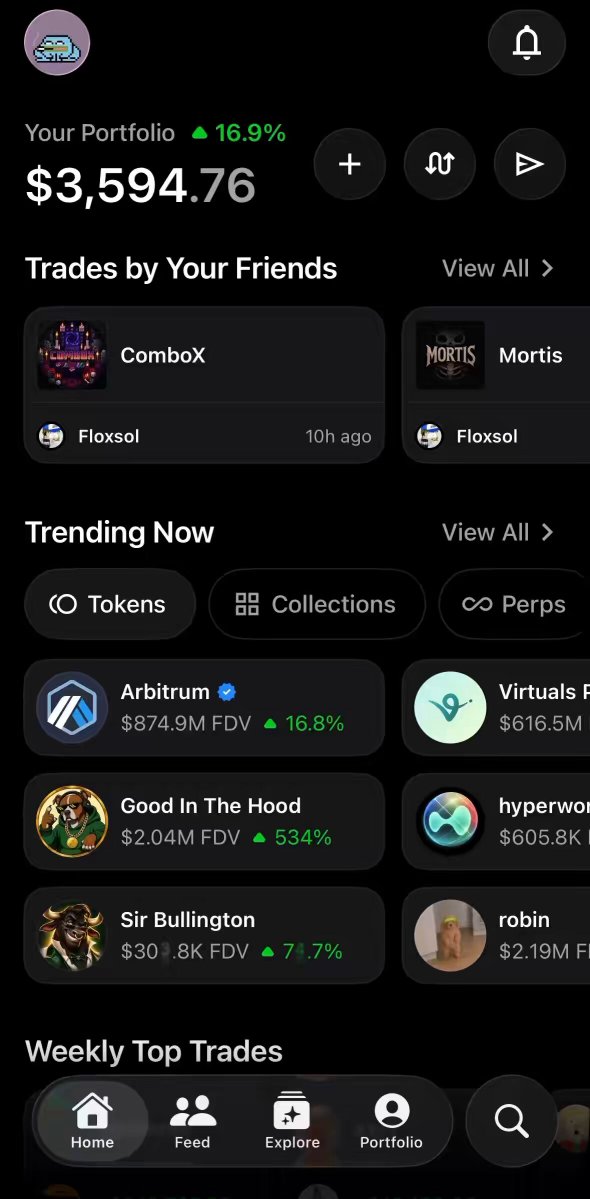View all Trending Now items

click(498, 532)
